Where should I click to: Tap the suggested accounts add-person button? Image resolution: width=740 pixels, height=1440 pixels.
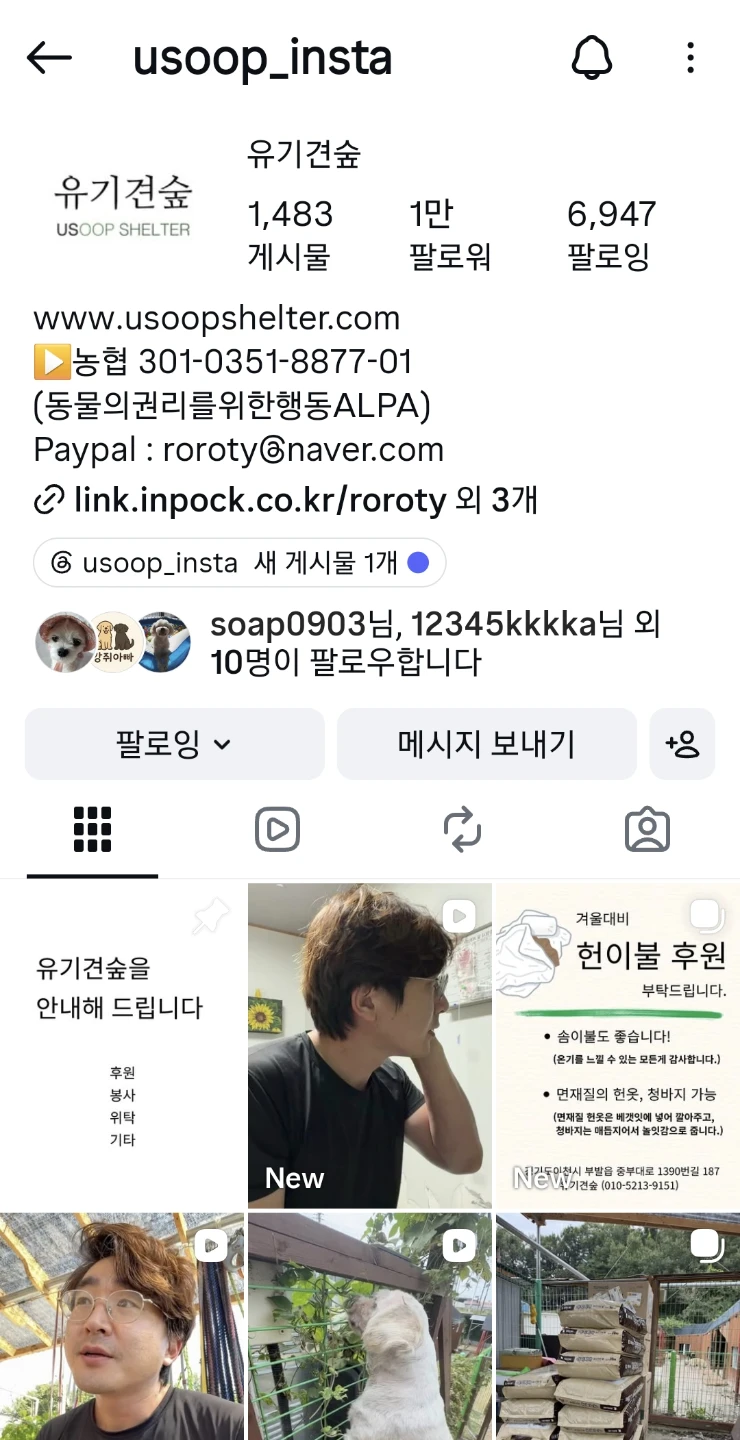point(682,744)
